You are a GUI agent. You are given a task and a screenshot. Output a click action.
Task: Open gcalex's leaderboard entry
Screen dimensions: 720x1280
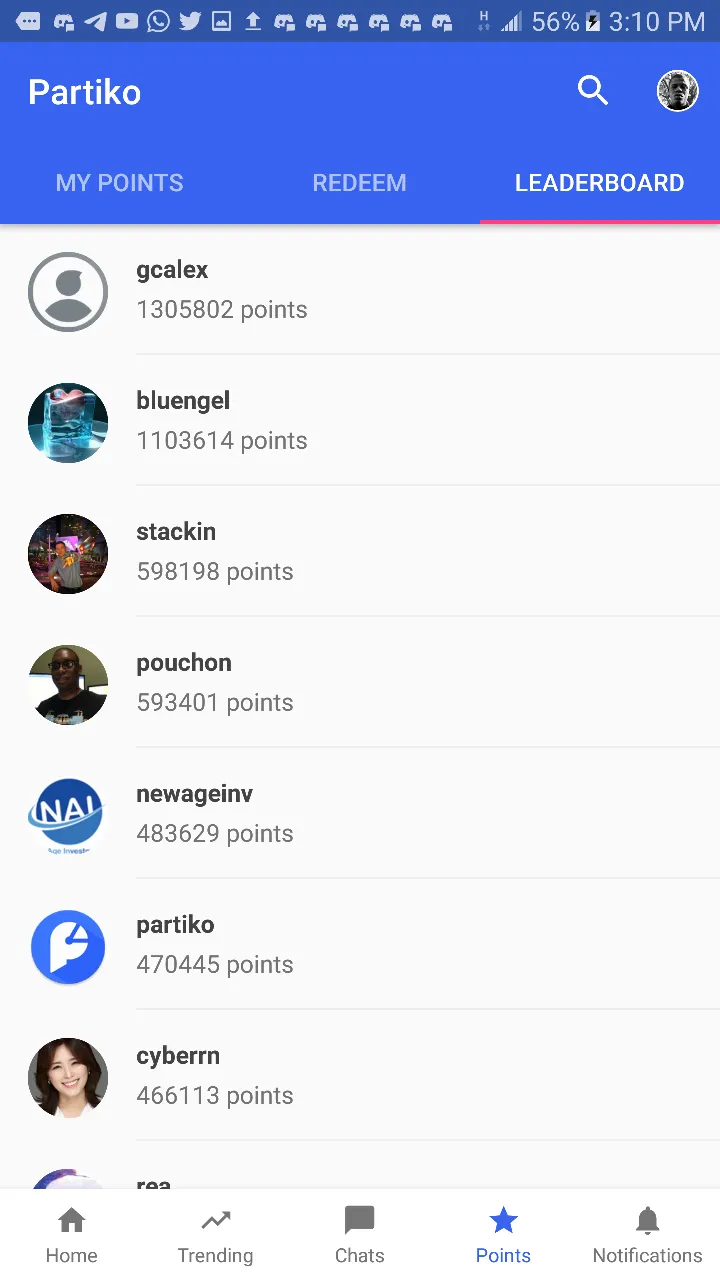360,290
